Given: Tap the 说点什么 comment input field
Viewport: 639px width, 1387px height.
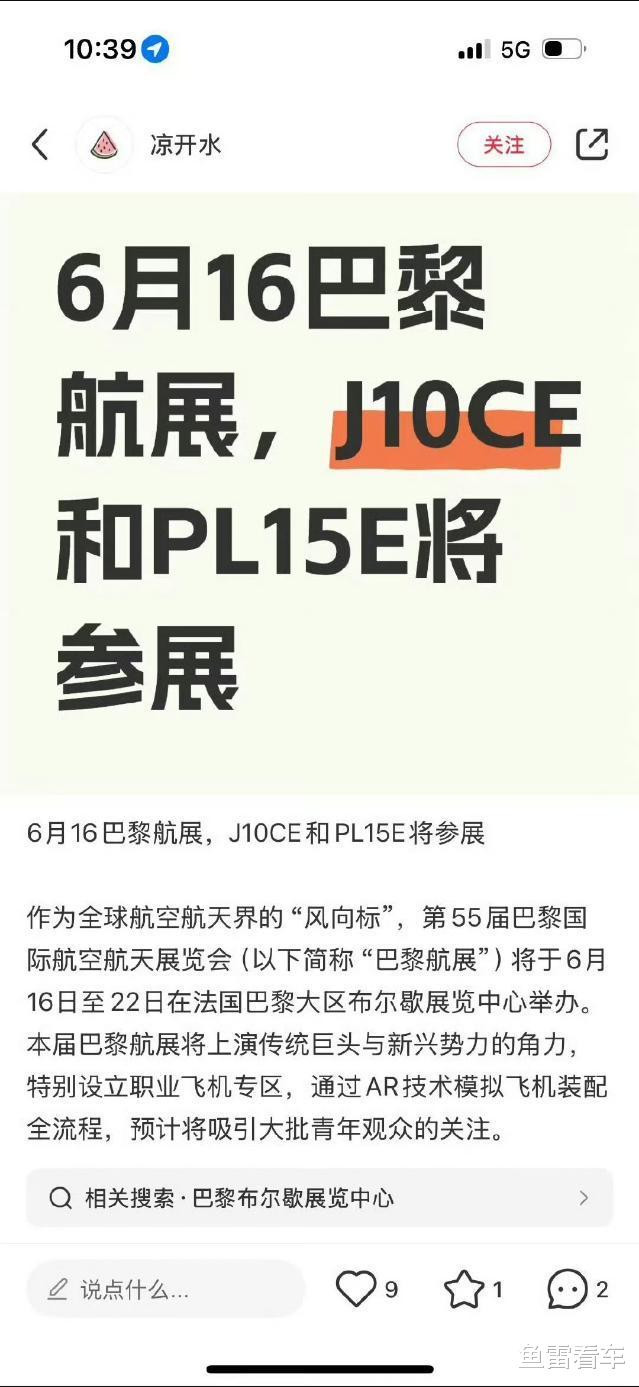Looking at the screenshot, I should tap(165, 1289).
